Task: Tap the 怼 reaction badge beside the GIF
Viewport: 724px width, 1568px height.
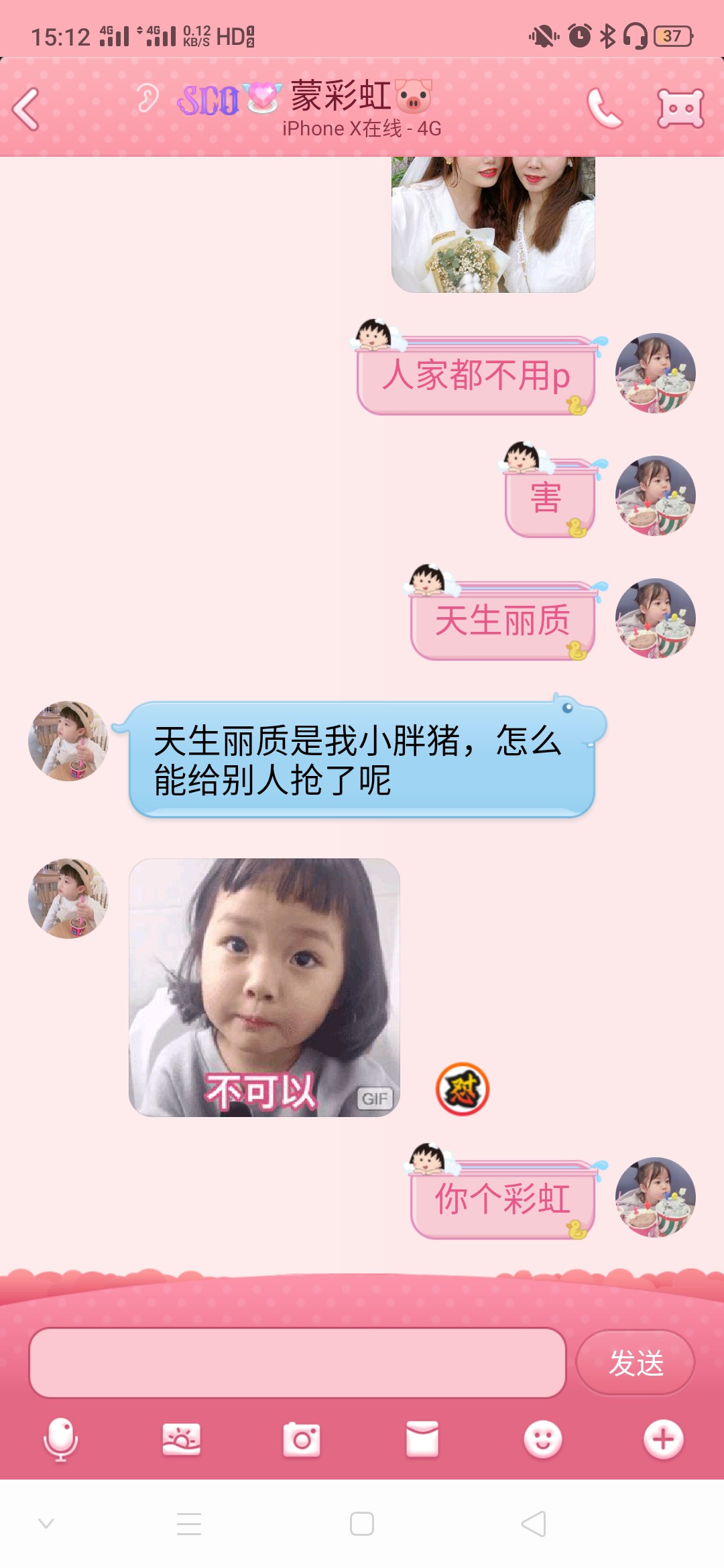Action: coord(463,1089)
